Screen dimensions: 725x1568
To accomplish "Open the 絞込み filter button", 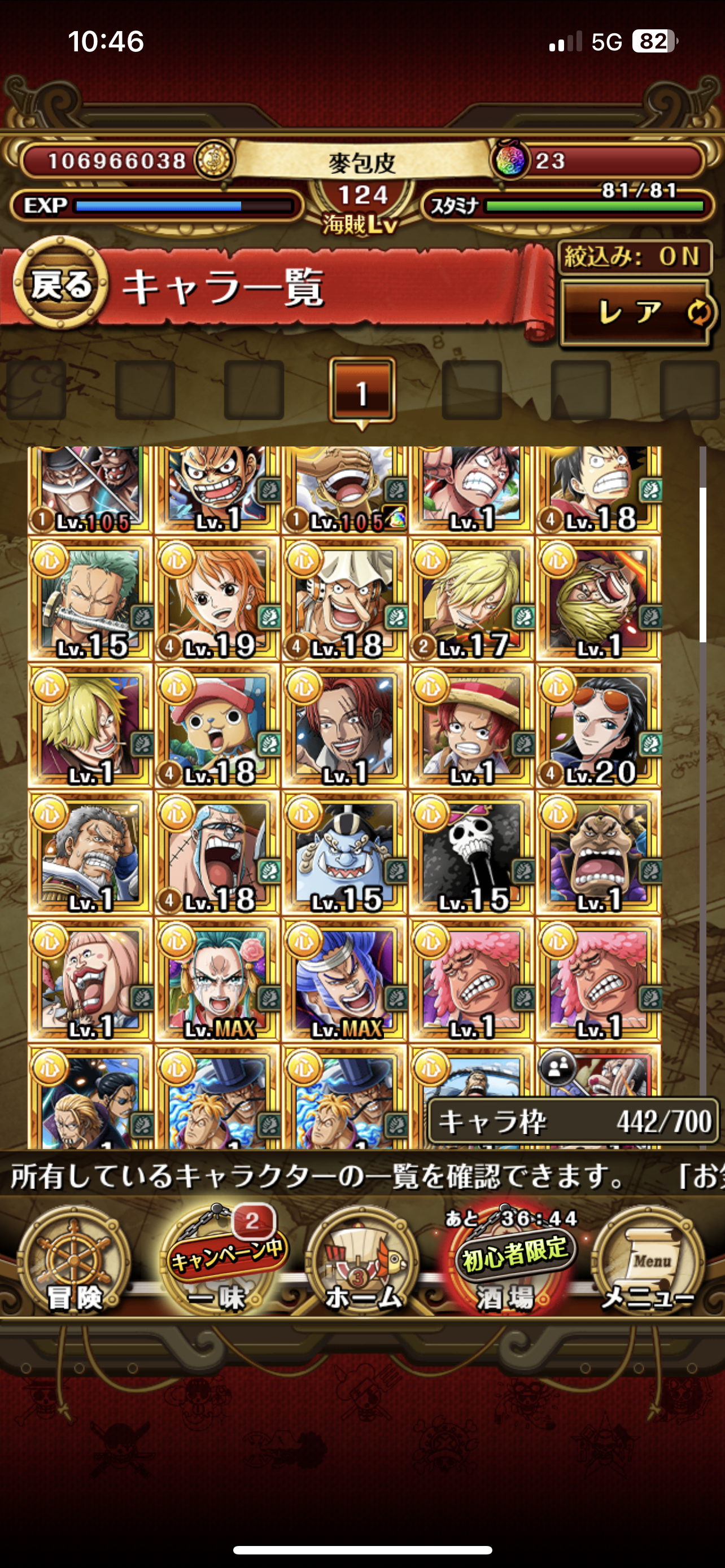I will 635,257.
